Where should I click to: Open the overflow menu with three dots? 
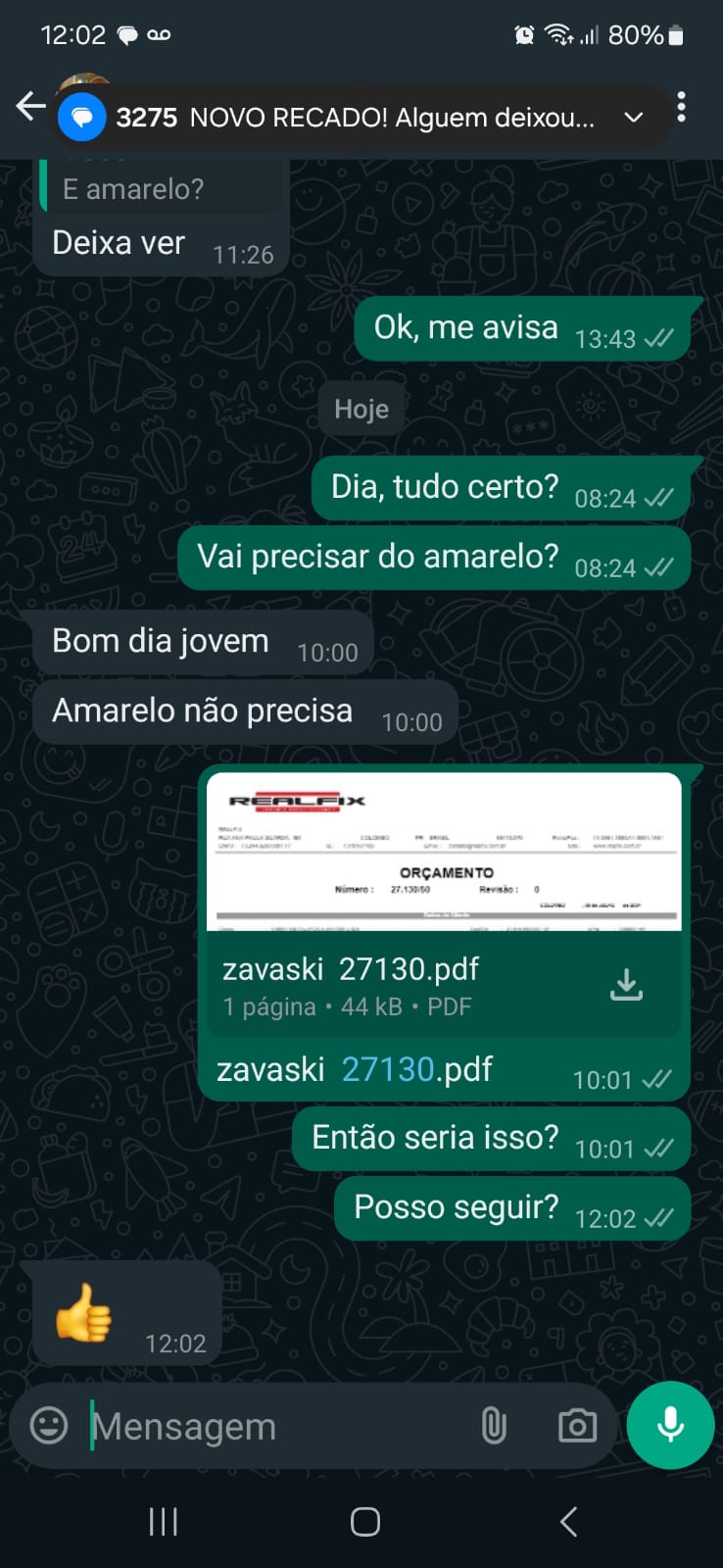coord(682,107)
